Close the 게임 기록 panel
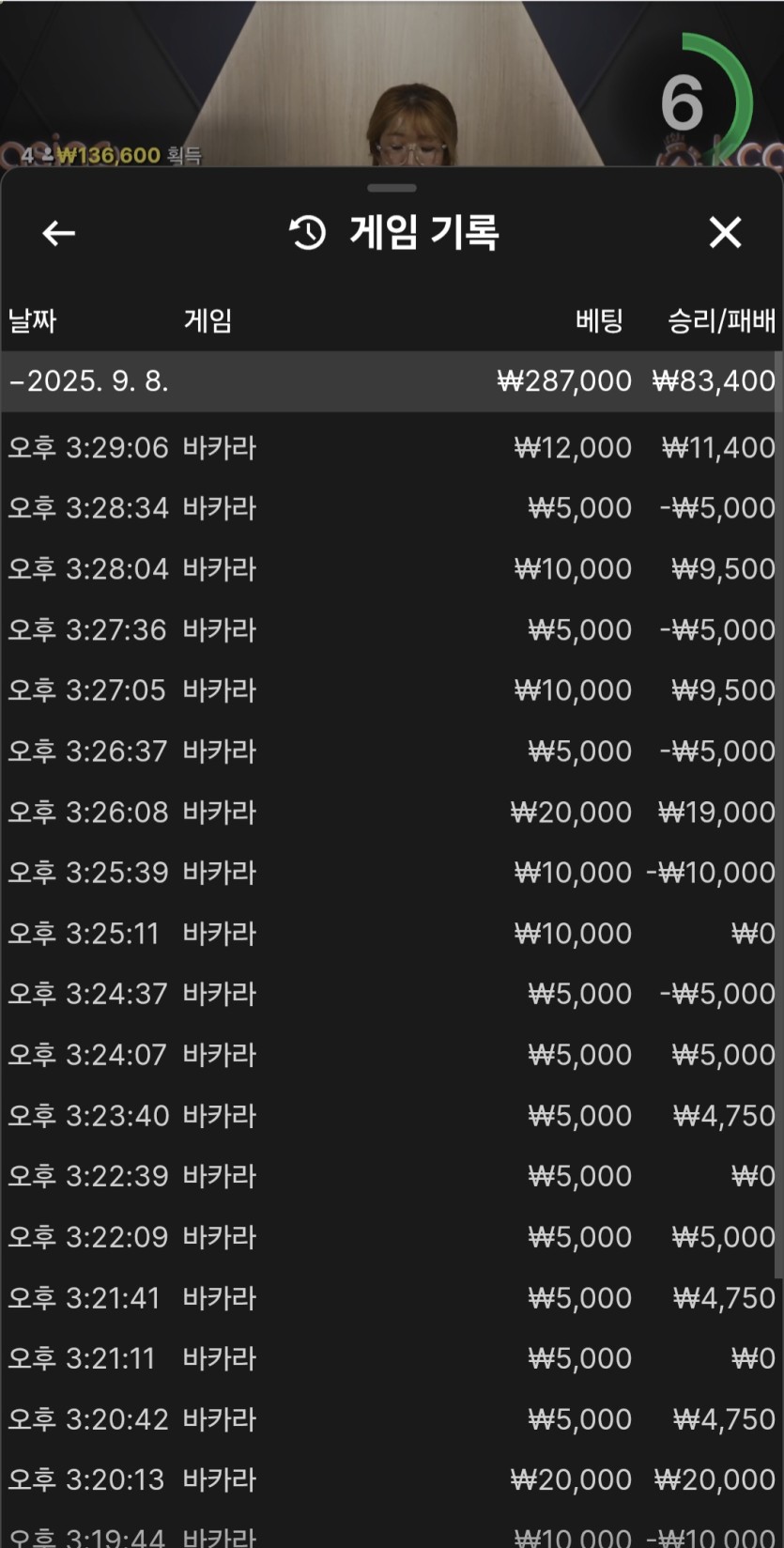The image size is (784, 1548). [x=725, y=233]
